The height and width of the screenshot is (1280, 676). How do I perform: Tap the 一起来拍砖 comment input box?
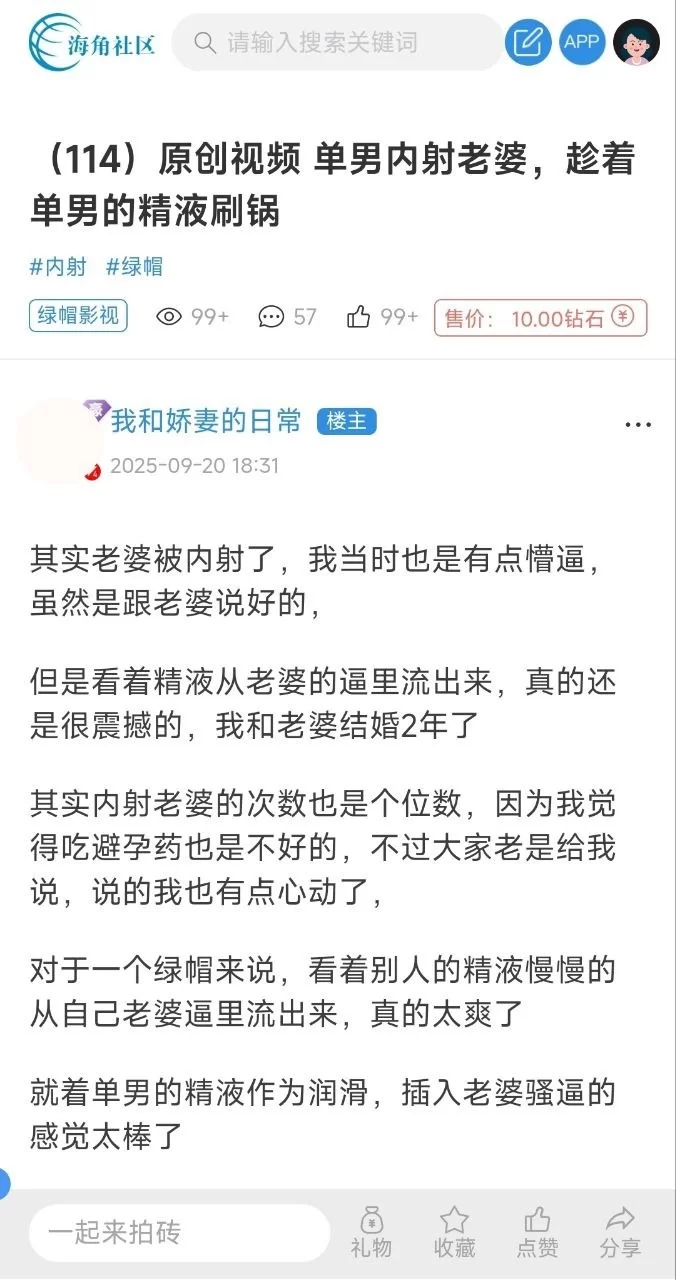[x=180, y=1232]
